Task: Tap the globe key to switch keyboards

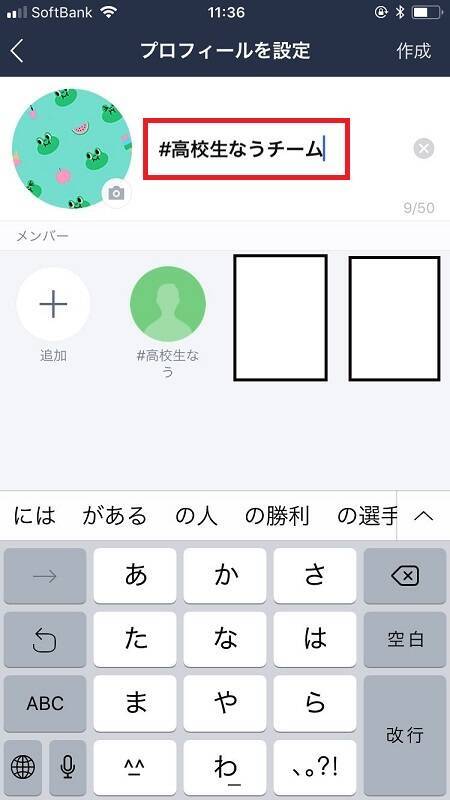Action: click(x=23, y=767)
